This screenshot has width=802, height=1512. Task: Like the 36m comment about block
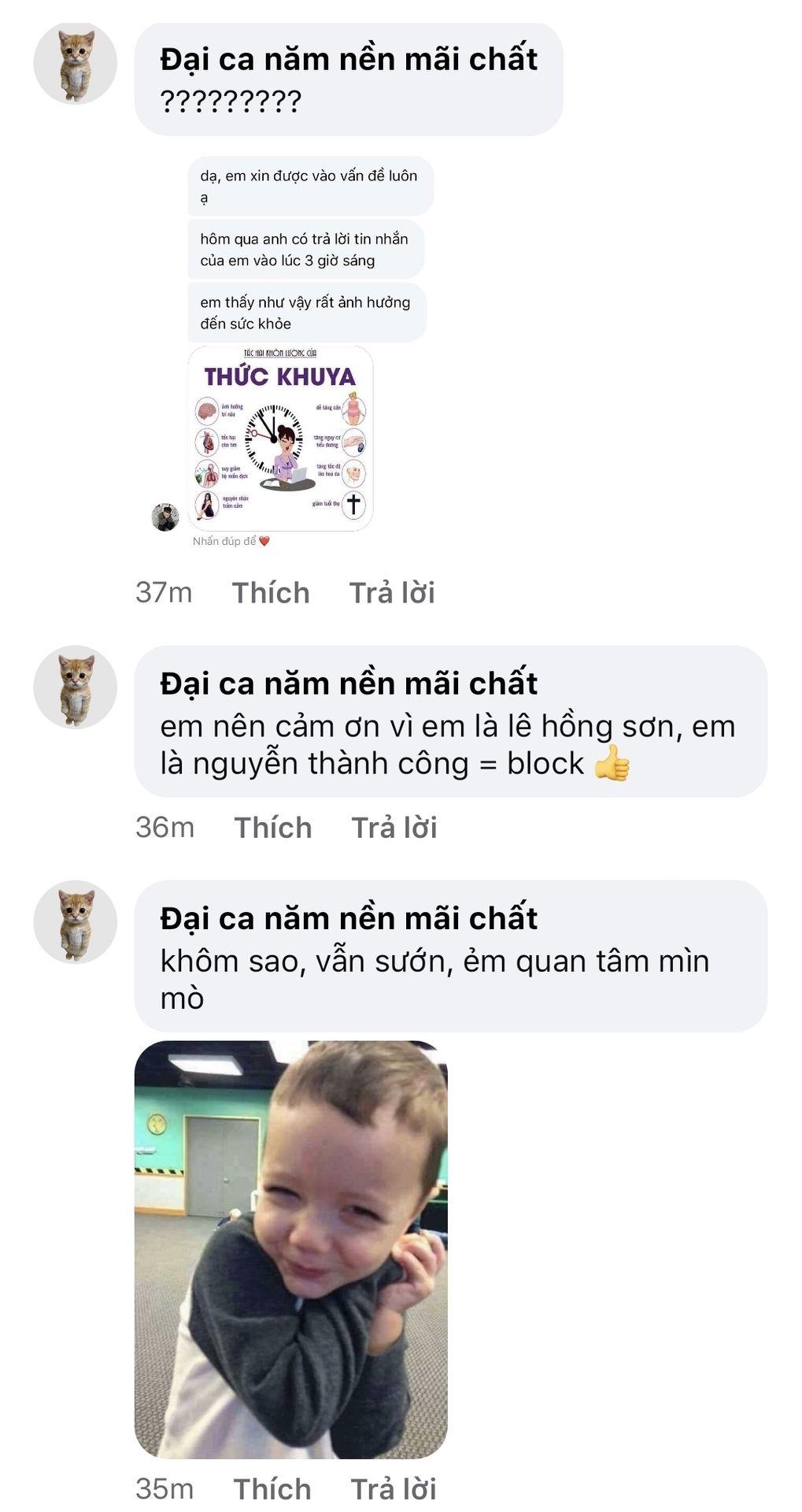pyautogui.click(x=272, y=828)
